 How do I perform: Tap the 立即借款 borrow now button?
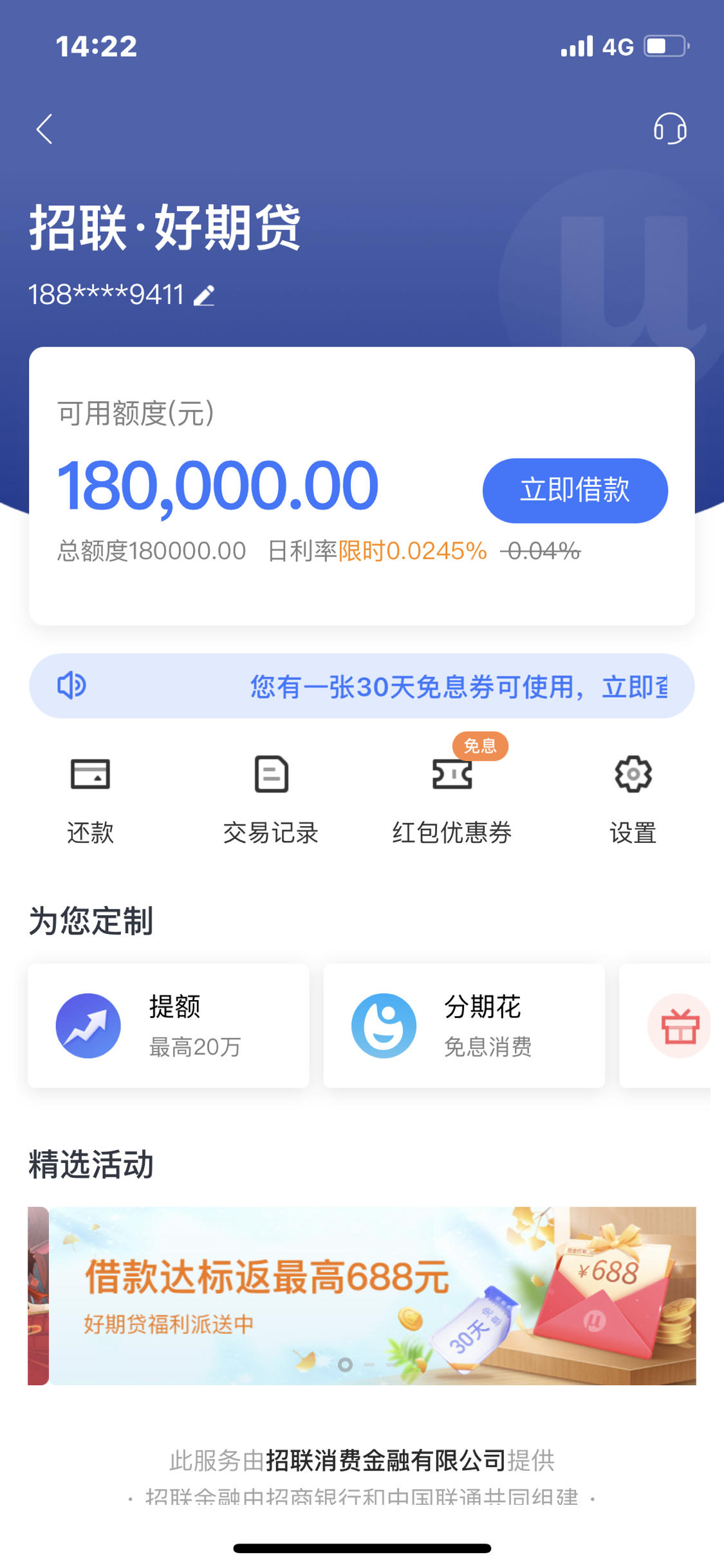click(x=575, y=489)
